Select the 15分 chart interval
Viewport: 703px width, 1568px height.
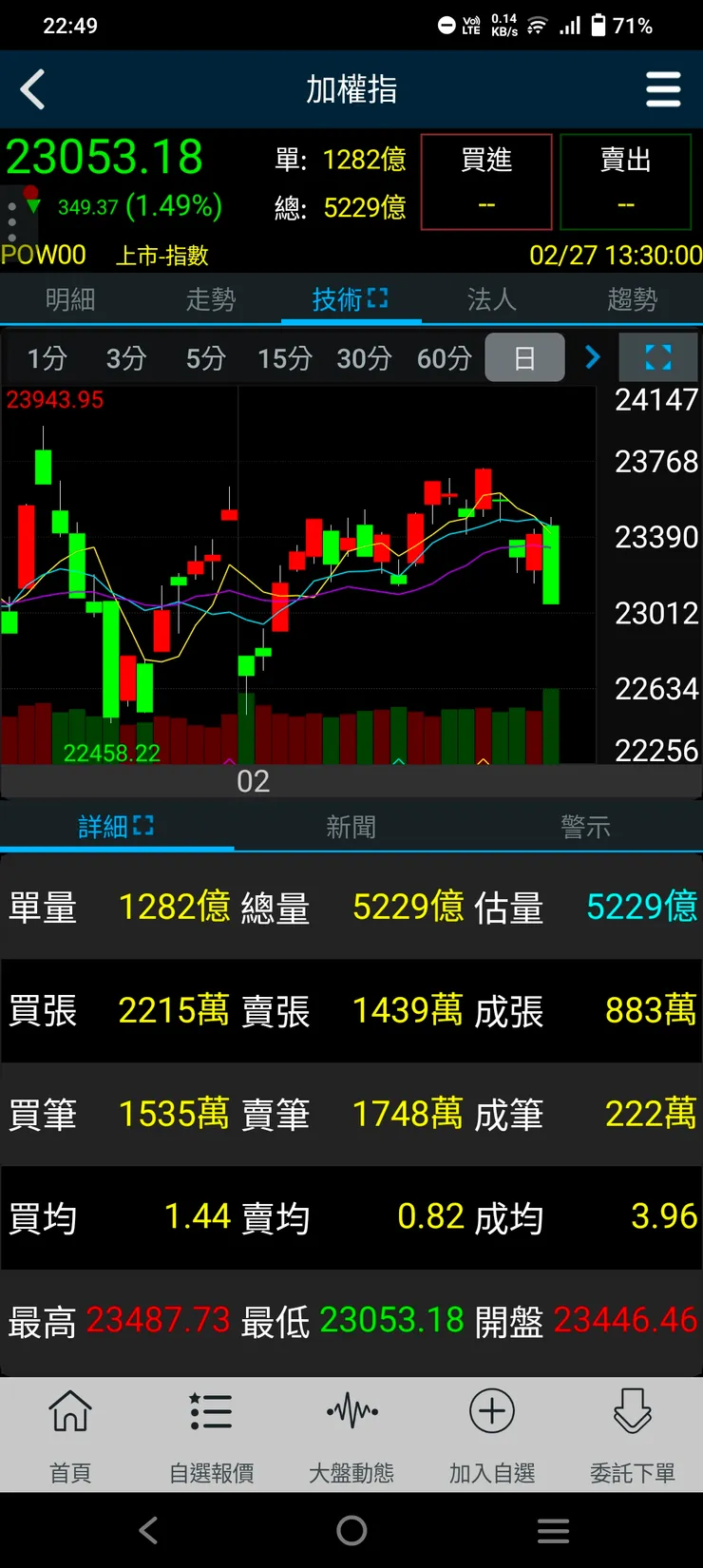click(285, 358)
